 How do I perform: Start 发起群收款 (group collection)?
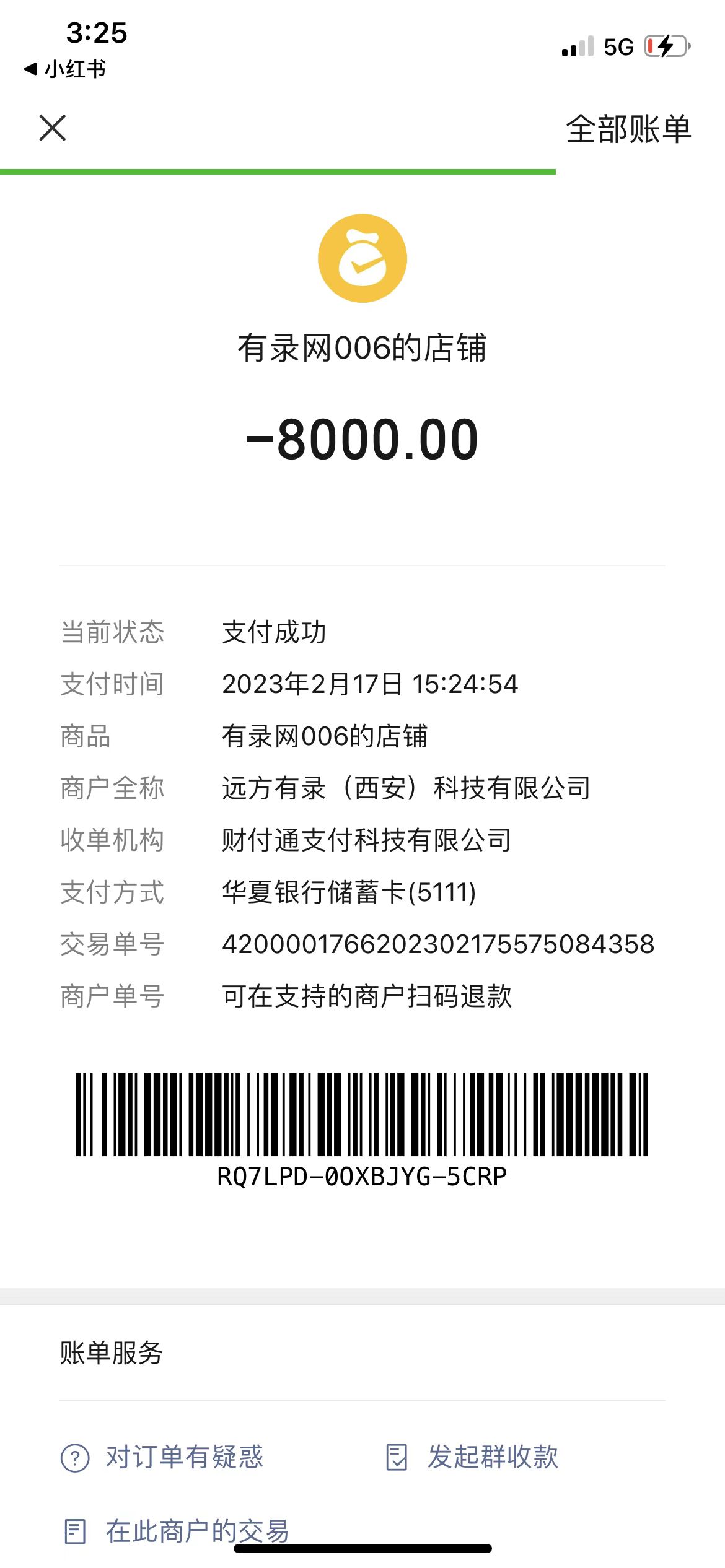[x=472, y=1457]
